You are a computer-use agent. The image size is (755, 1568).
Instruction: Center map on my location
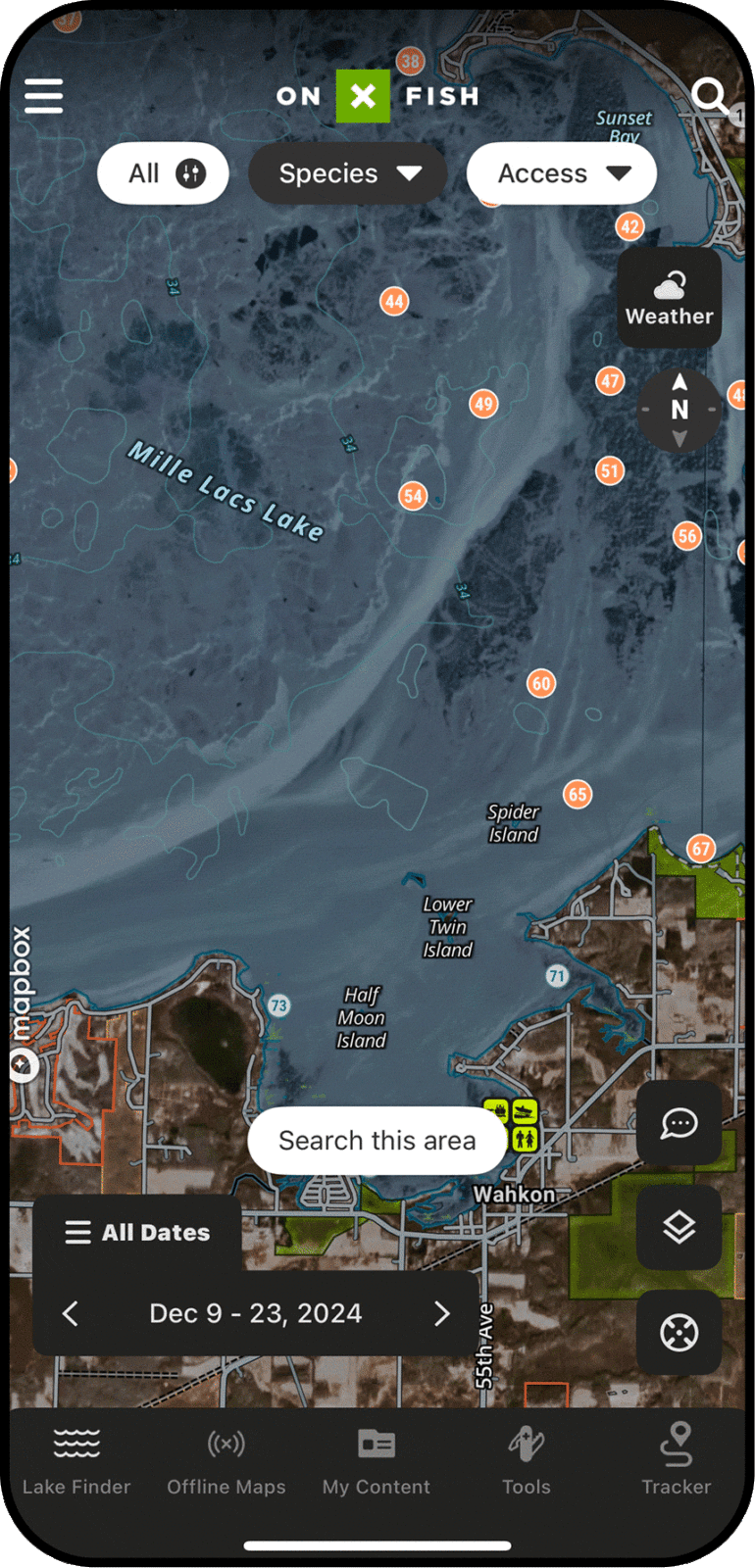pyautogui.click(x=679, y=1332)
